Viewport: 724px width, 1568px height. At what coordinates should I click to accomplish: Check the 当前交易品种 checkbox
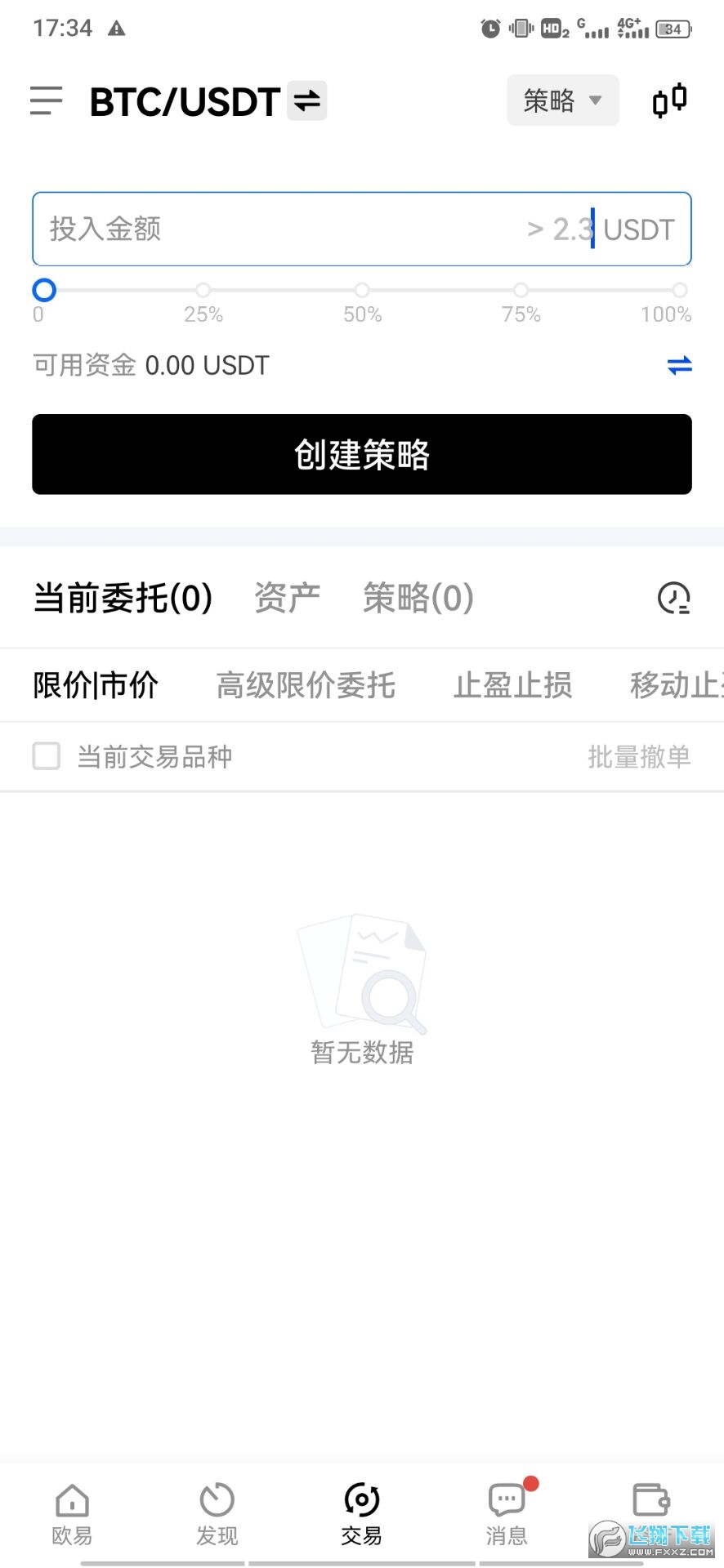47,756
